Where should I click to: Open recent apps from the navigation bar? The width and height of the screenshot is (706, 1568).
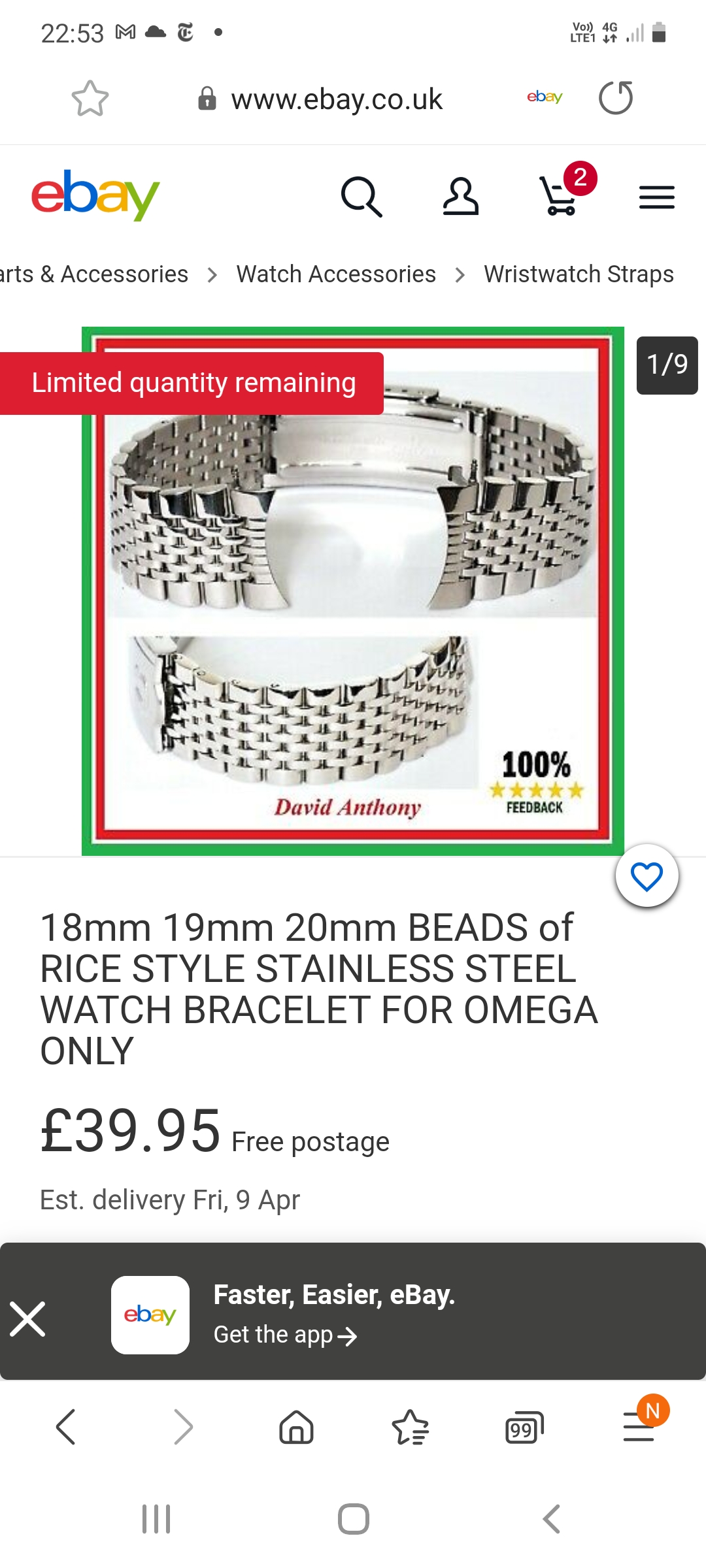pyautogui.click(x=156, y=1519)
